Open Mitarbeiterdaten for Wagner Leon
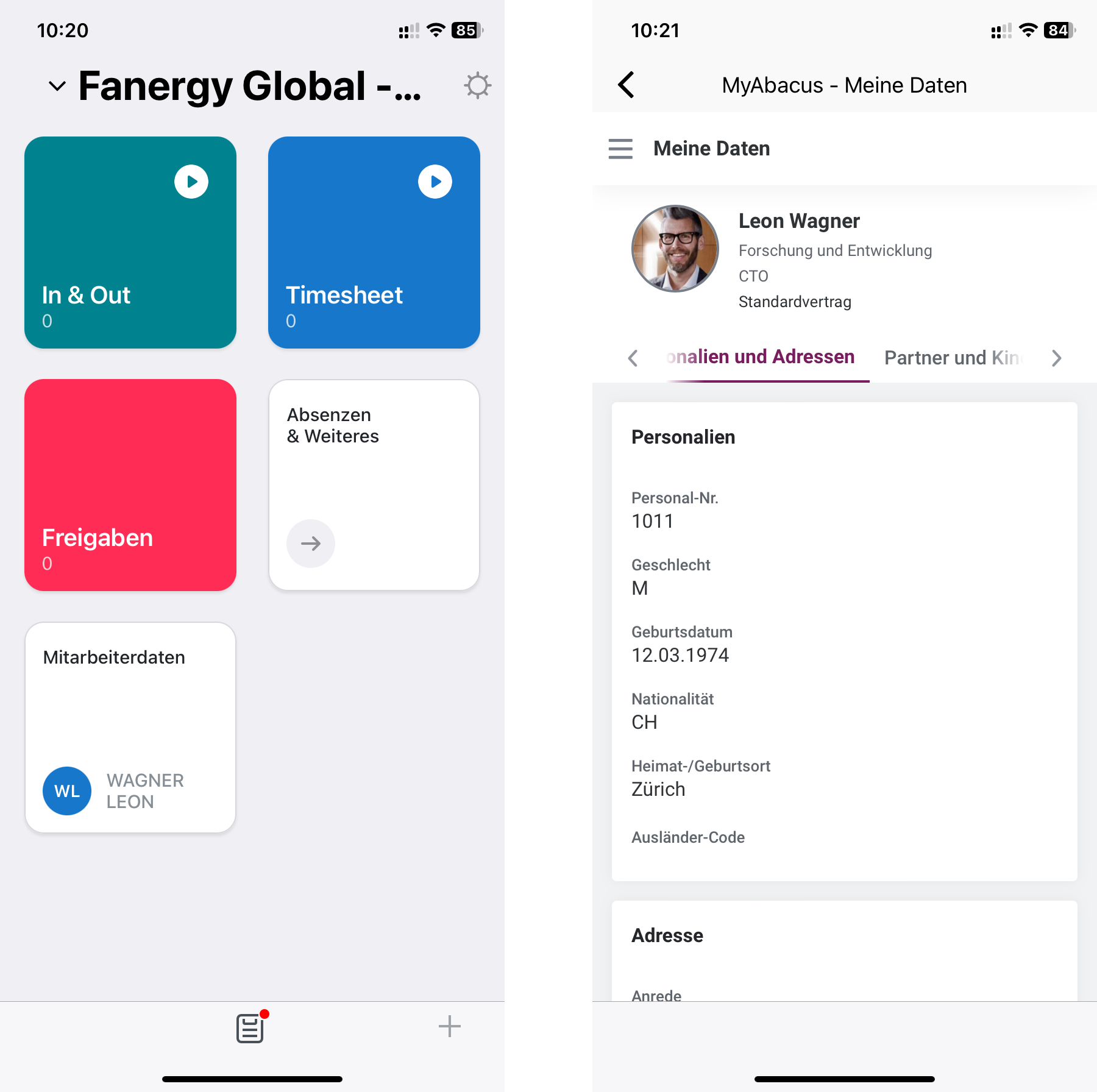1097x1092 pixels. coord(130,728)
